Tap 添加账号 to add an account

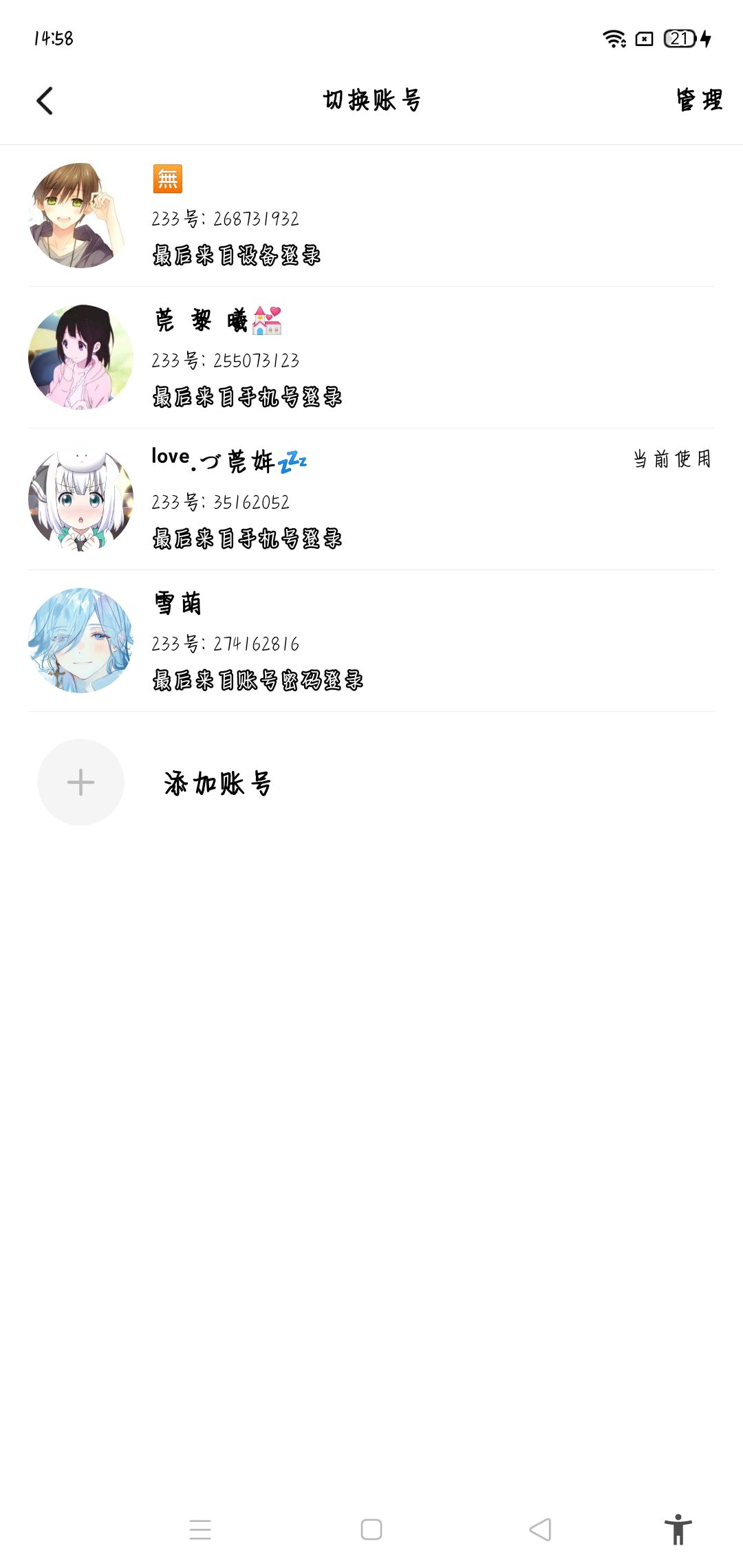[x=217, y=783]
